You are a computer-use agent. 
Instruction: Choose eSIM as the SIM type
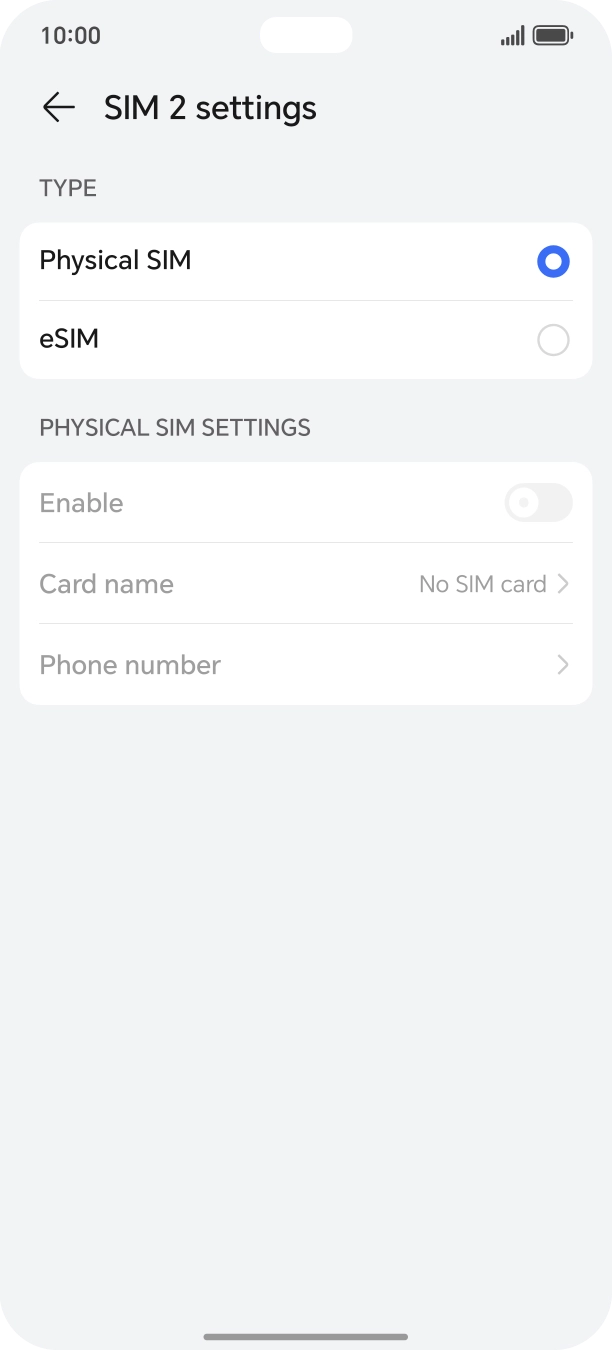[x=306, y=340]
